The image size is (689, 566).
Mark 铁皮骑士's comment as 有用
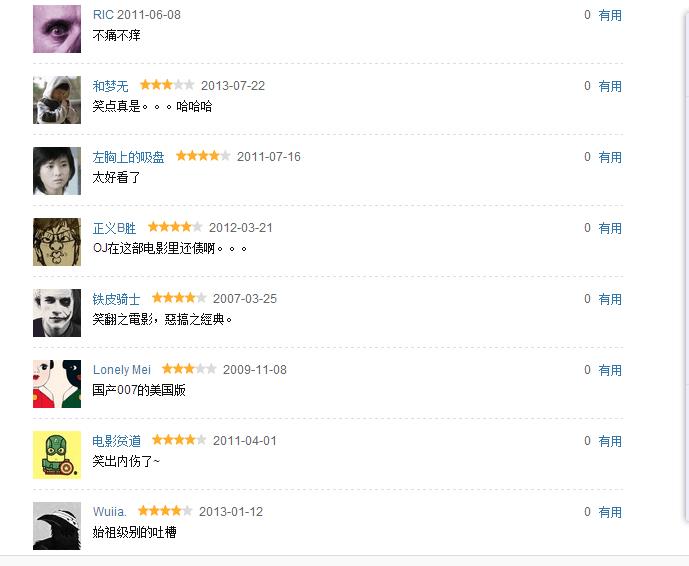[x=610, y=299]
